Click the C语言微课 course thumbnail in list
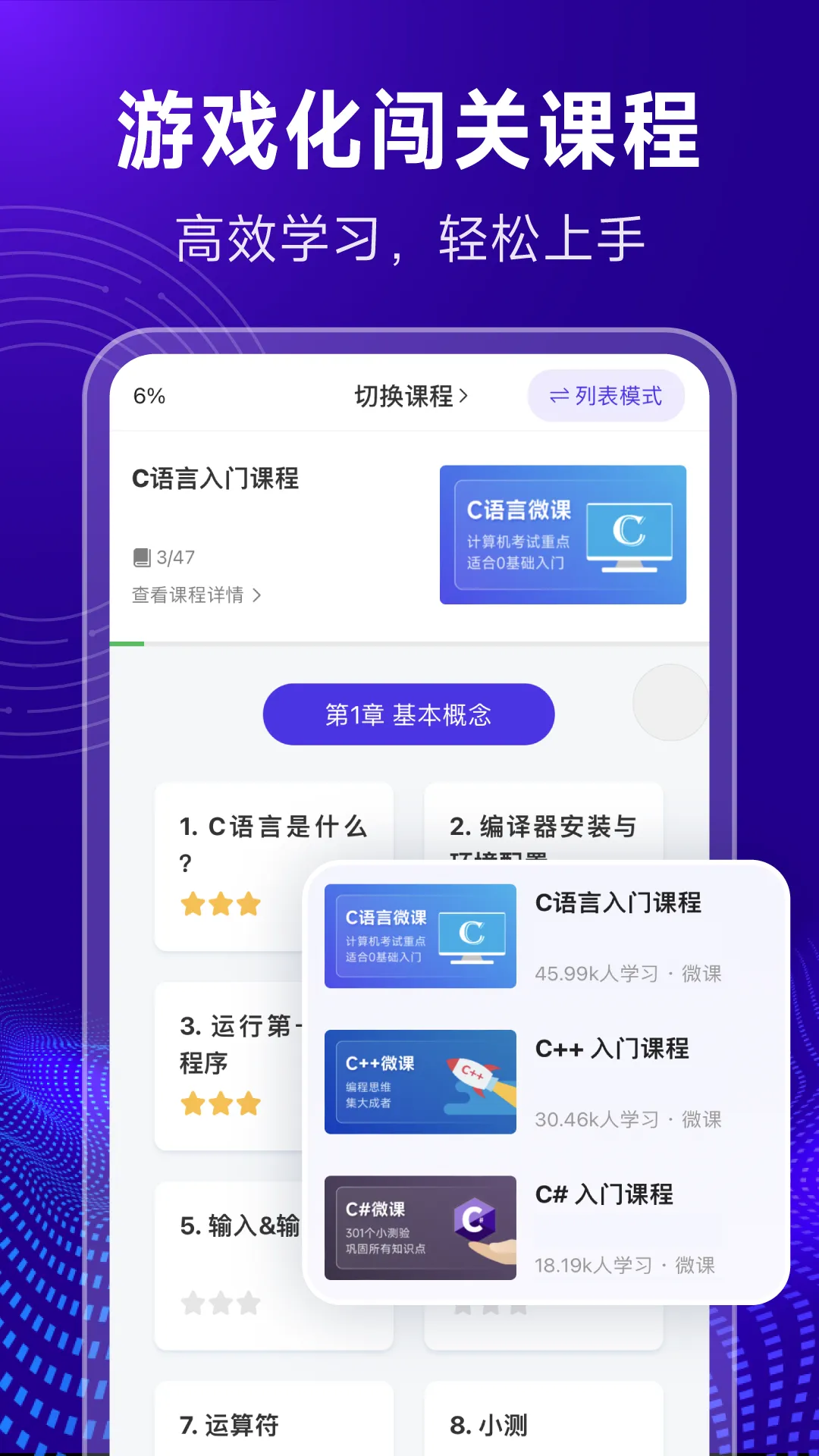The height and width of the screenshot is (1456, 819). point(420,937)
